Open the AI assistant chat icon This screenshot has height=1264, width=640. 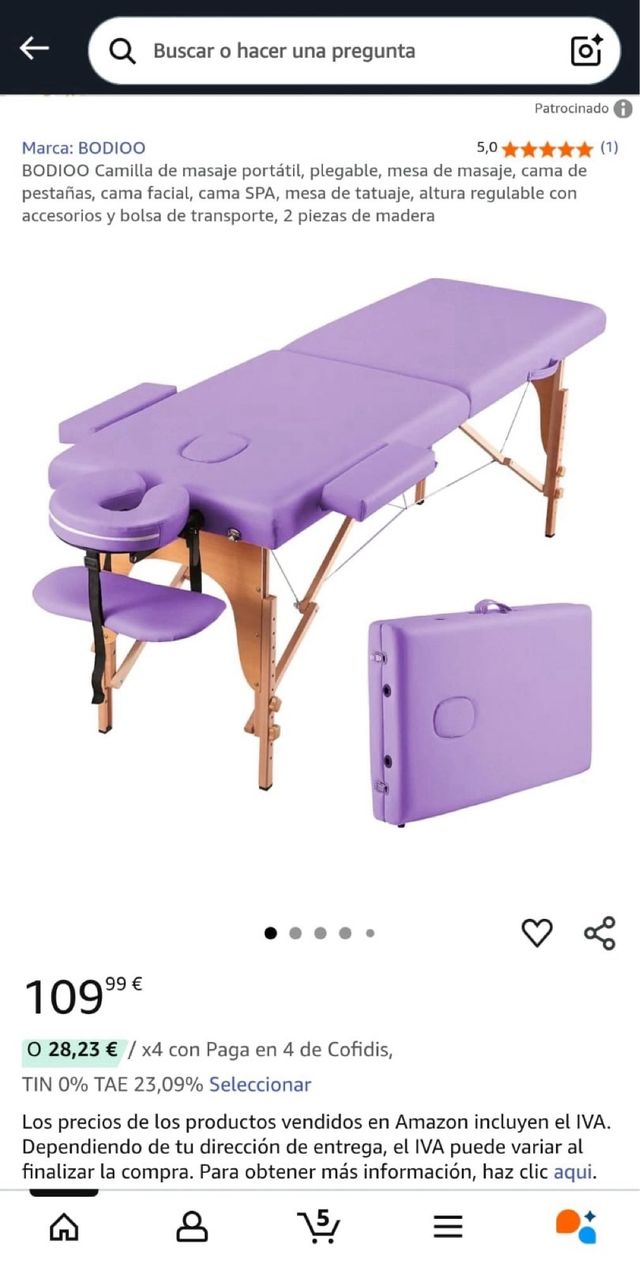pyautogui.click(x=575, y=1226)
